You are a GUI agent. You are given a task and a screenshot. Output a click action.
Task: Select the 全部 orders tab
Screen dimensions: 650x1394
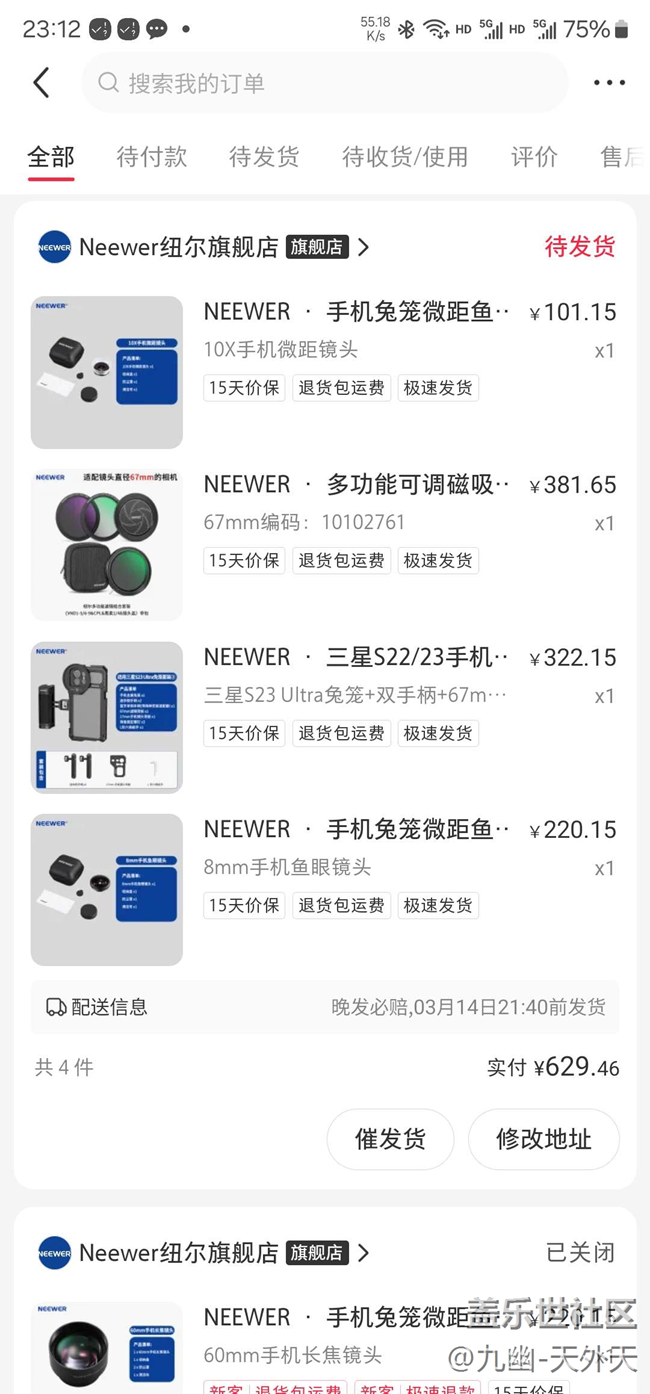51,157
